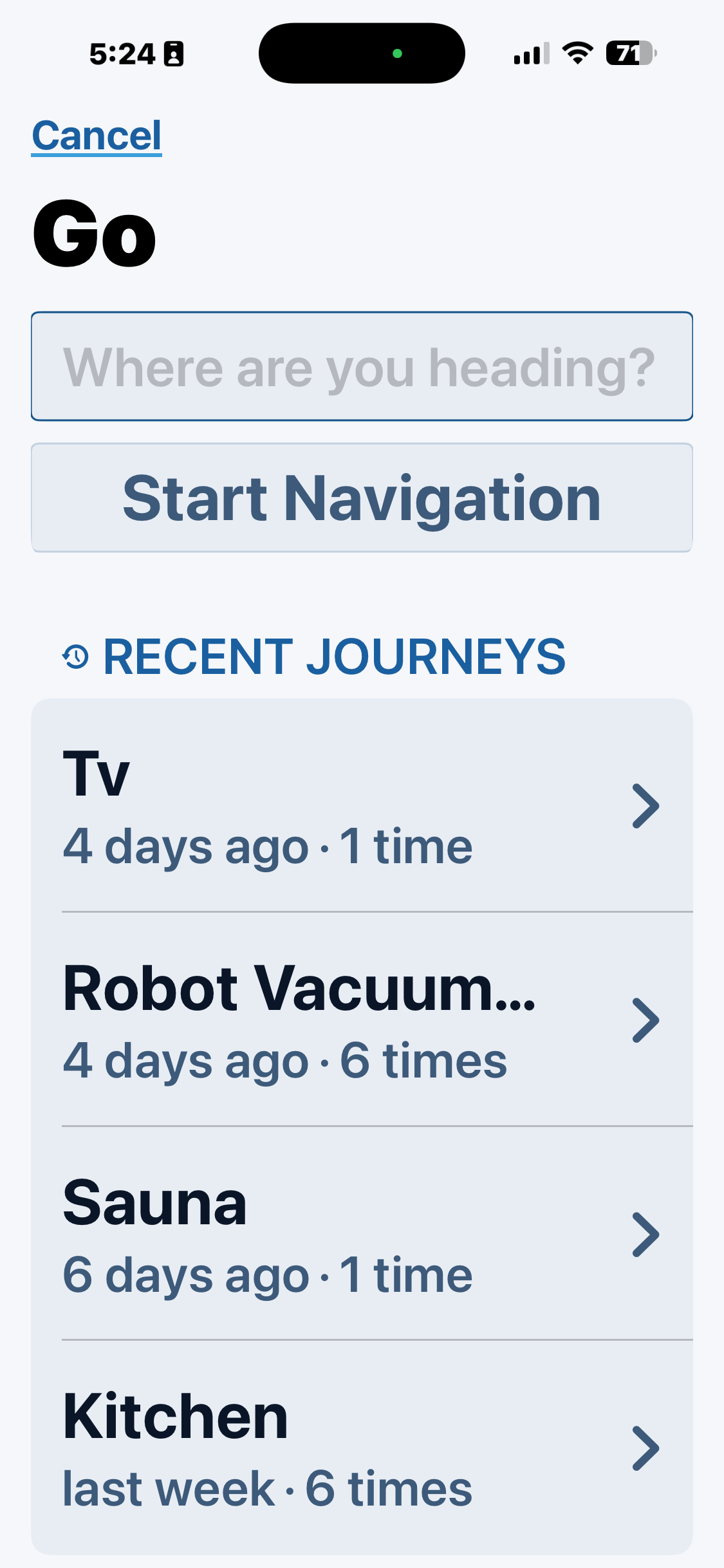Image resolution: width=724 pixels, height=1568 pixels.
Task: Open the Kitchen recent journey
Action: (362, 1448)
